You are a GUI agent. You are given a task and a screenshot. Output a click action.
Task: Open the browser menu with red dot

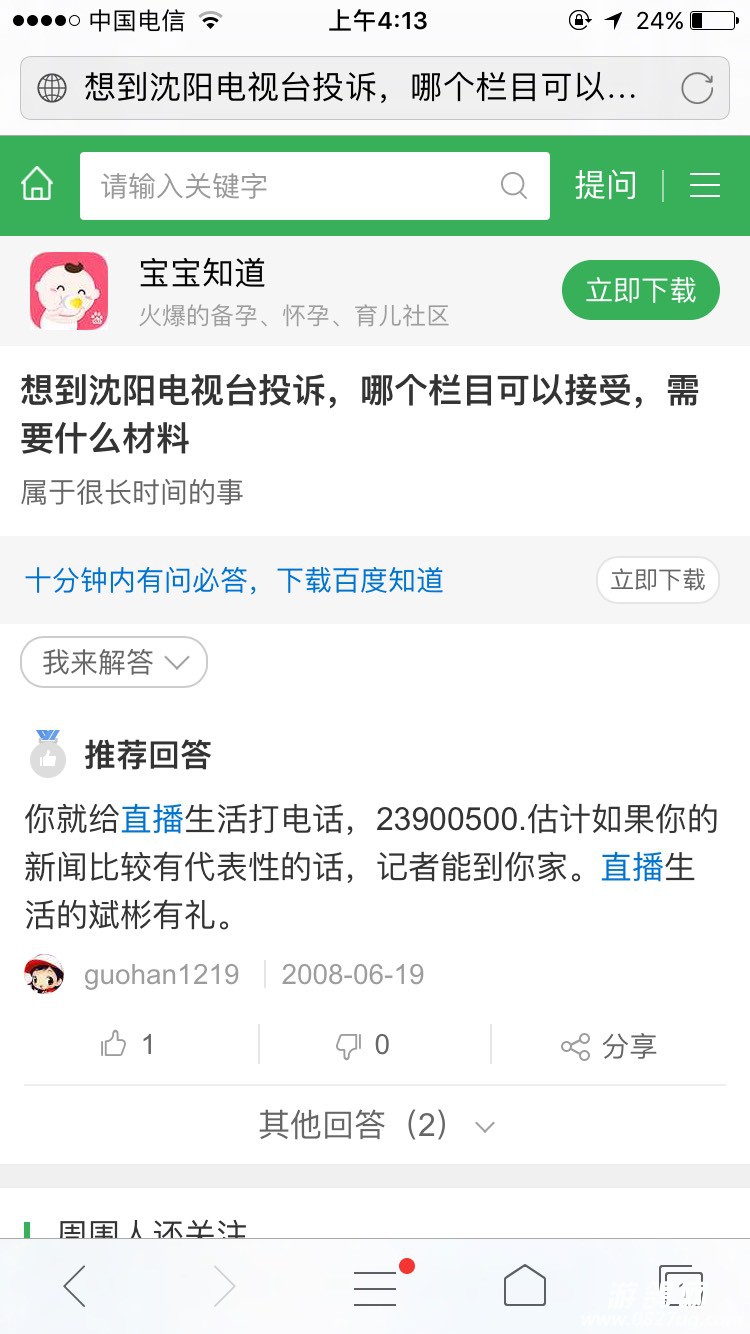[376, 1286]
